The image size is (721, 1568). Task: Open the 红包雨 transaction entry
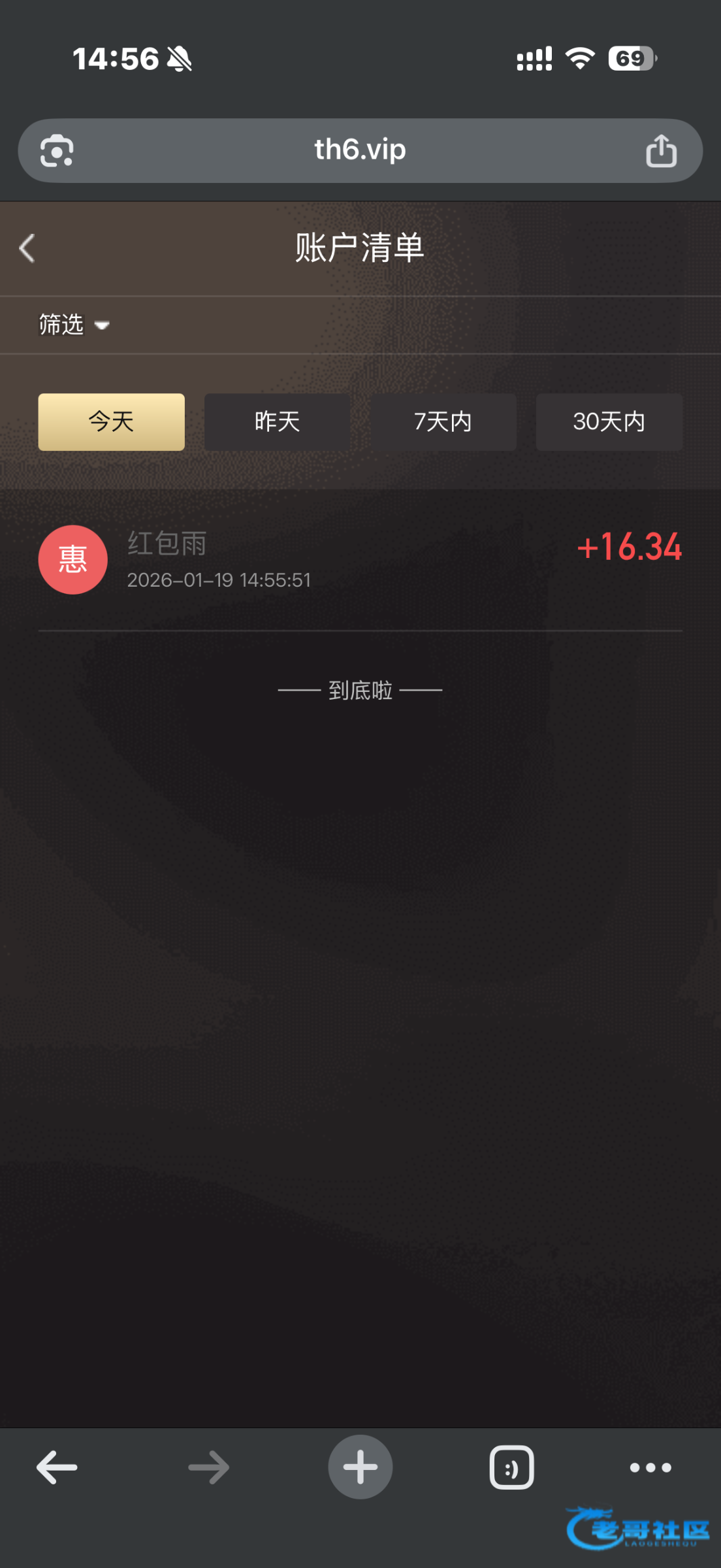[359, 561]
